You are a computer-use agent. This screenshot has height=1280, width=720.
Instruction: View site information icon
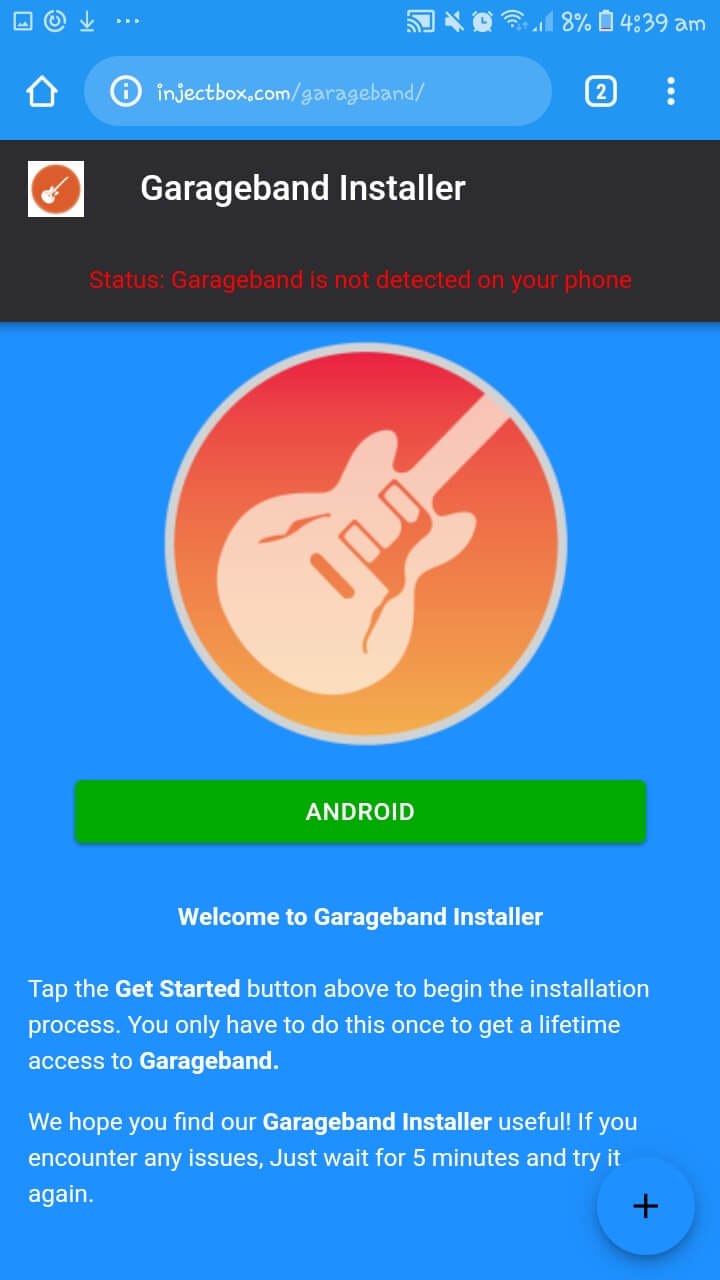pos(125,92)
